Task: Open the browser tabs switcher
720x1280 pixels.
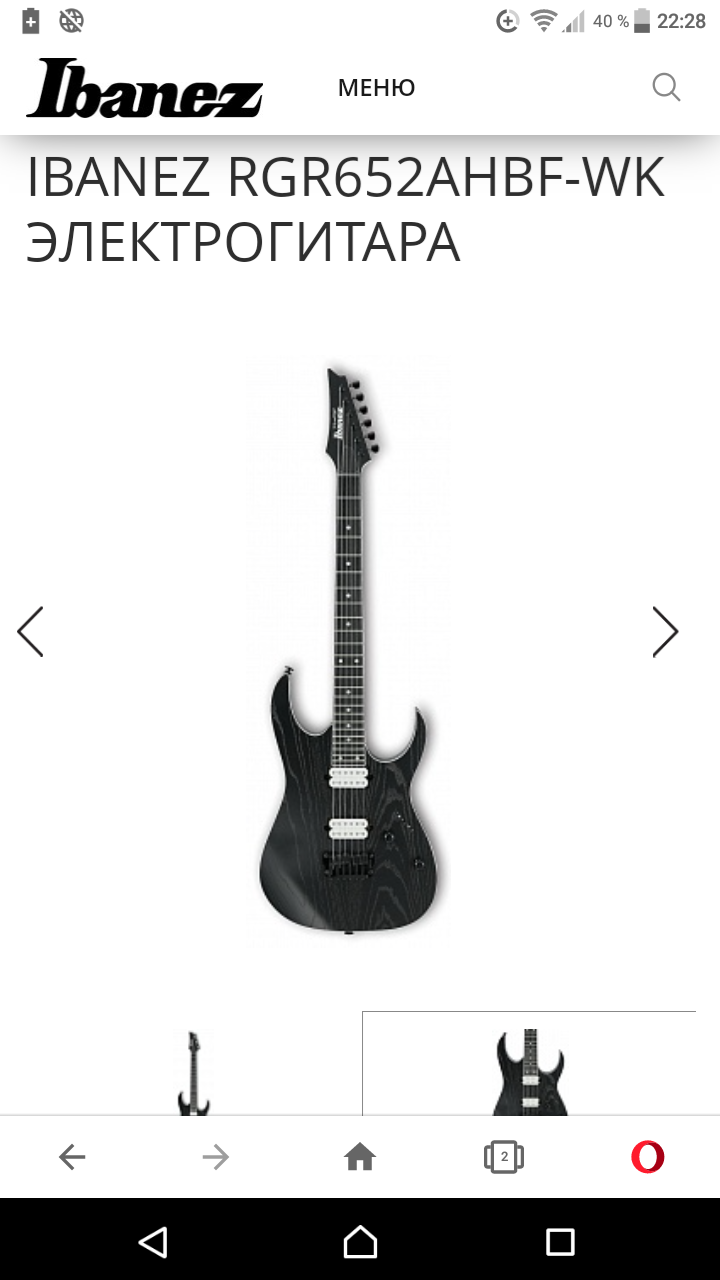Action: point(504,1158)
